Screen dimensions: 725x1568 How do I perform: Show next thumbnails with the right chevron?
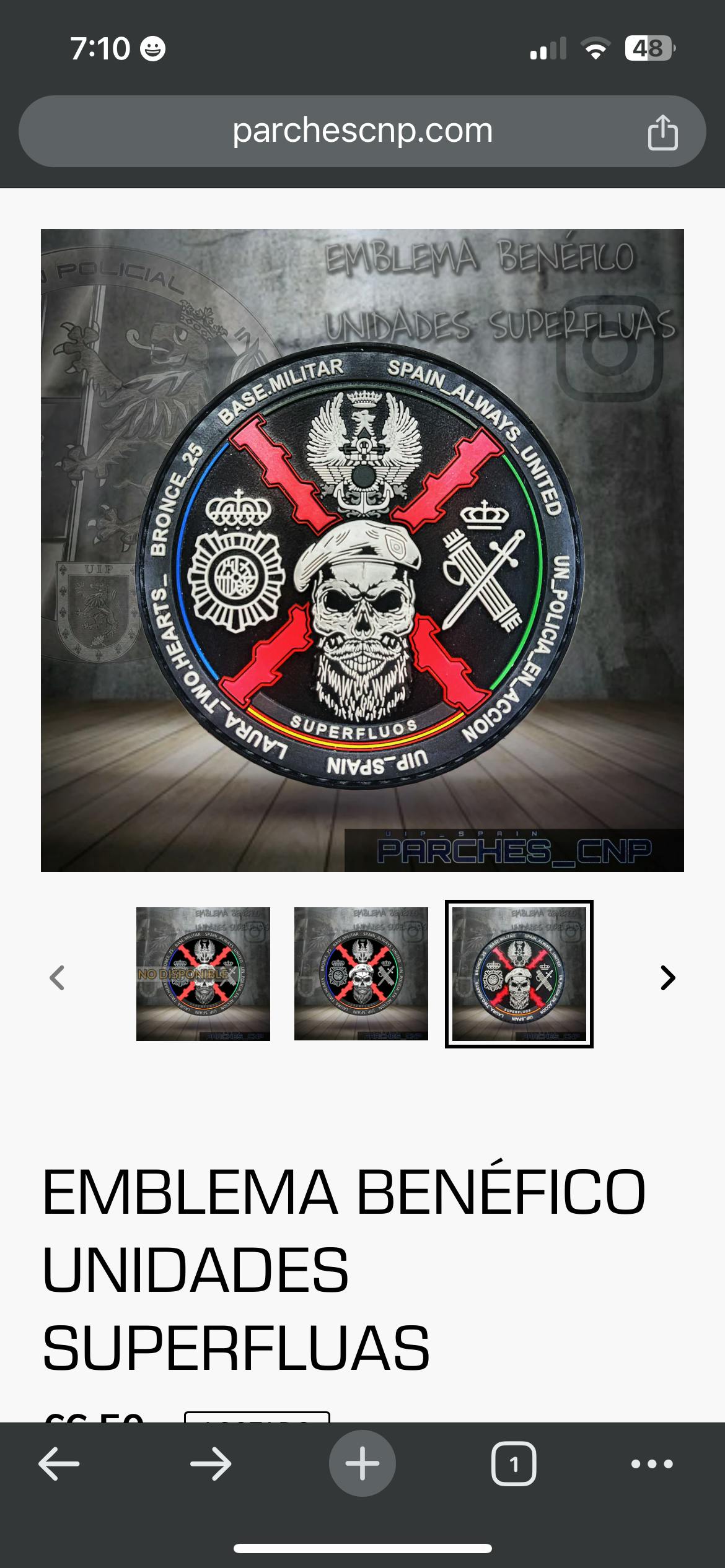[x=667, y=978]
